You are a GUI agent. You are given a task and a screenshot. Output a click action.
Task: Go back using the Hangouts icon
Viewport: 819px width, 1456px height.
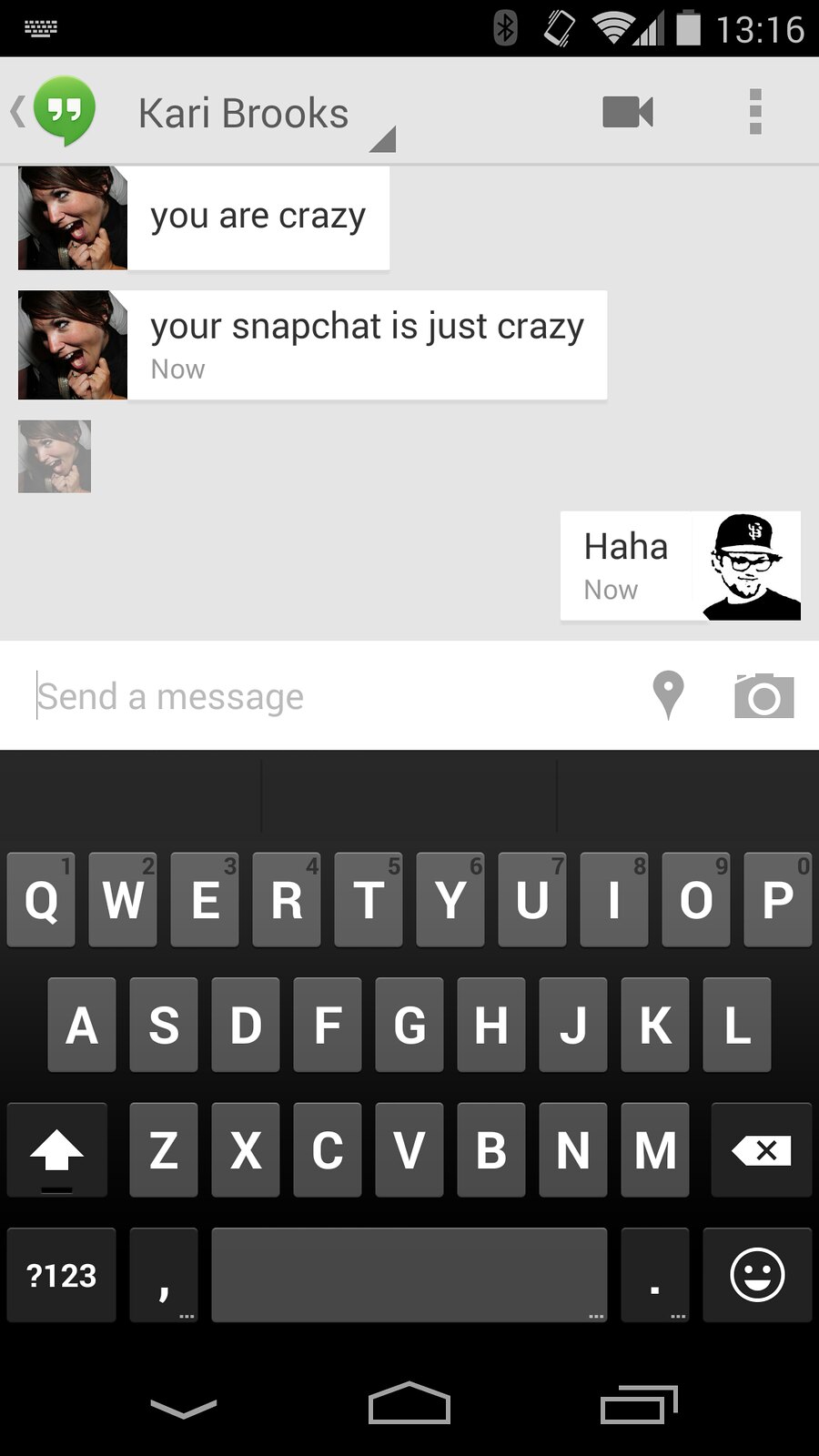pyautogui.click(x=56, y=112)
